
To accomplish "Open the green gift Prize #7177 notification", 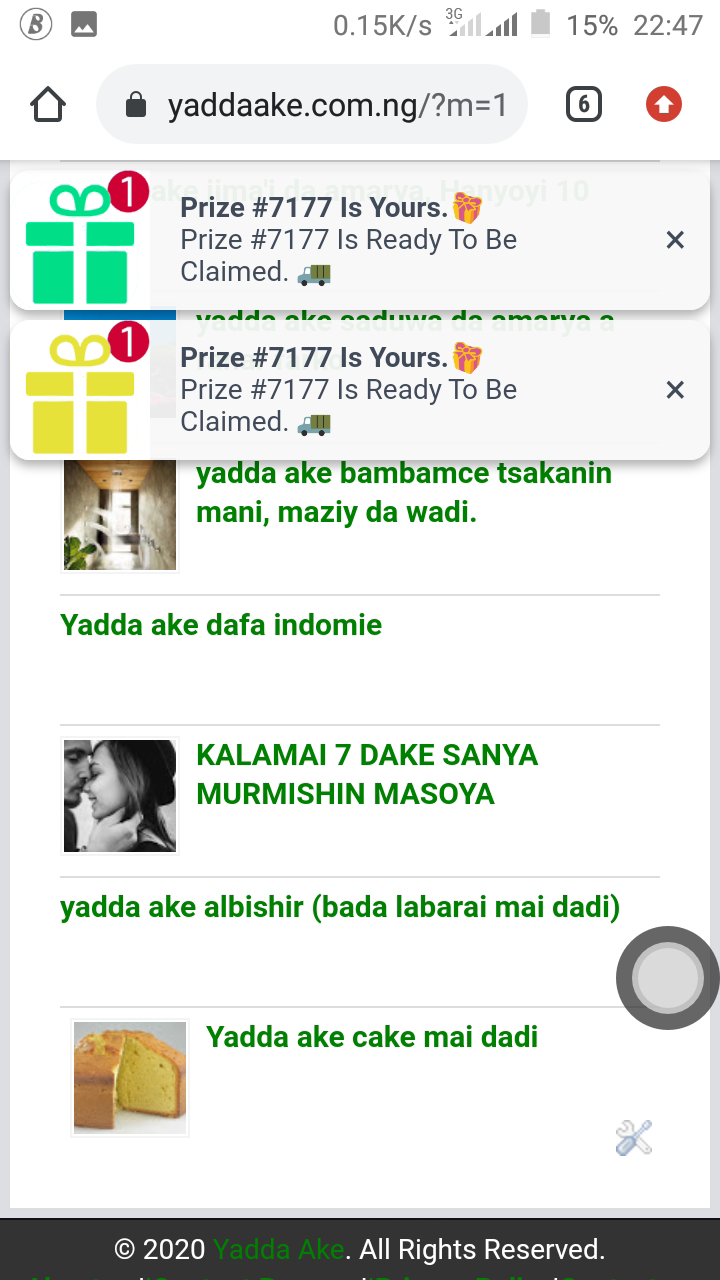I will (x=348, y=240).
